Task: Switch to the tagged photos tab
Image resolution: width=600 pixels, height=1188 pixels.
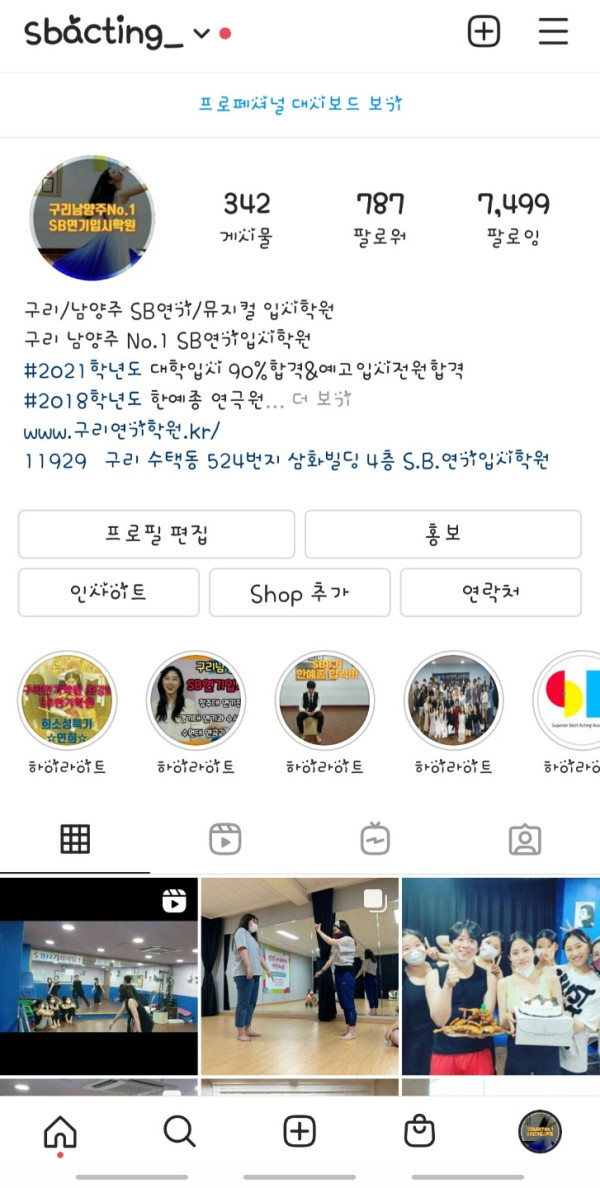Action: [x=525, y=840]
